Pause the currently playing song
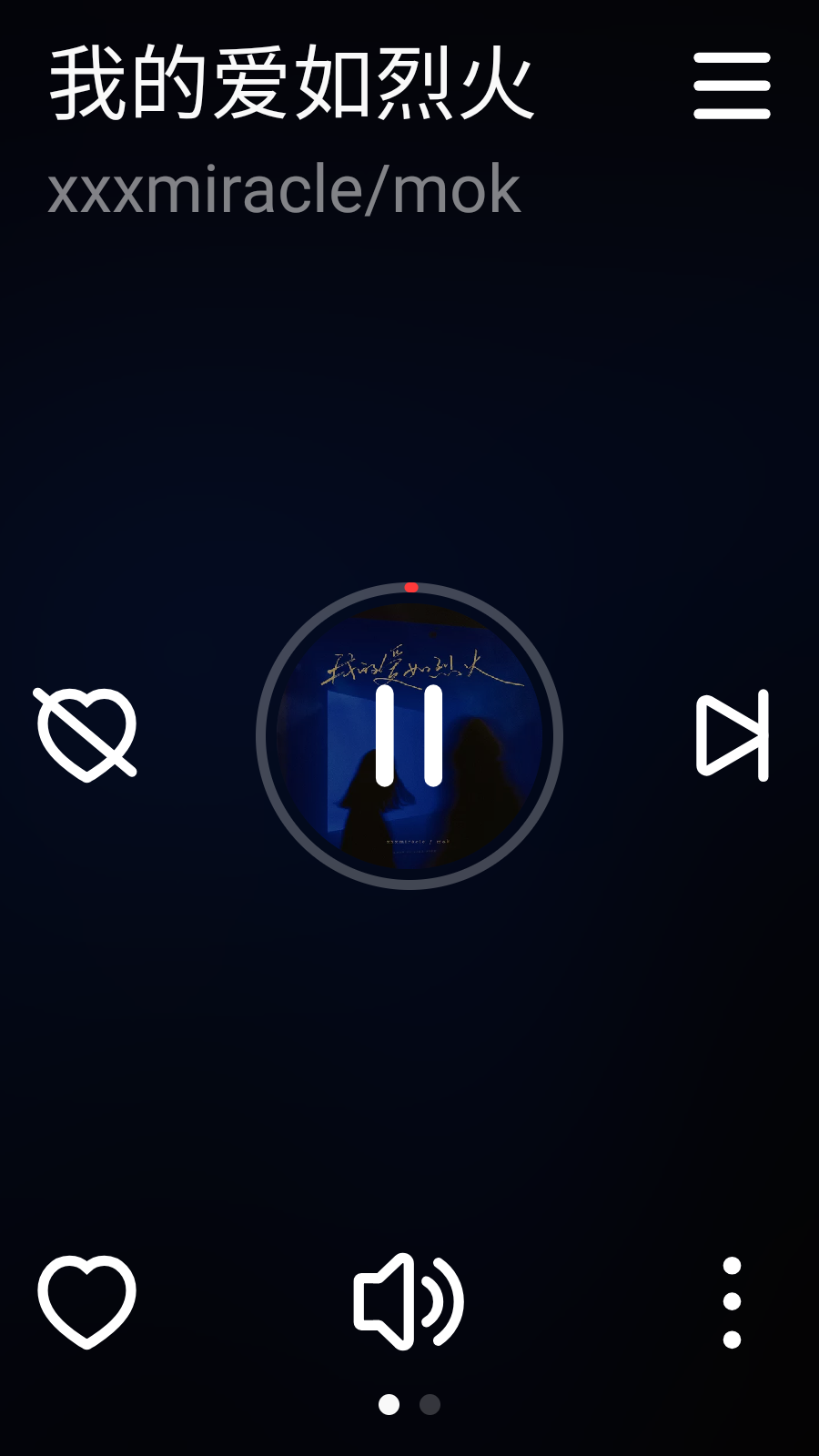The image size is (819, 1456). click(409, 737)
